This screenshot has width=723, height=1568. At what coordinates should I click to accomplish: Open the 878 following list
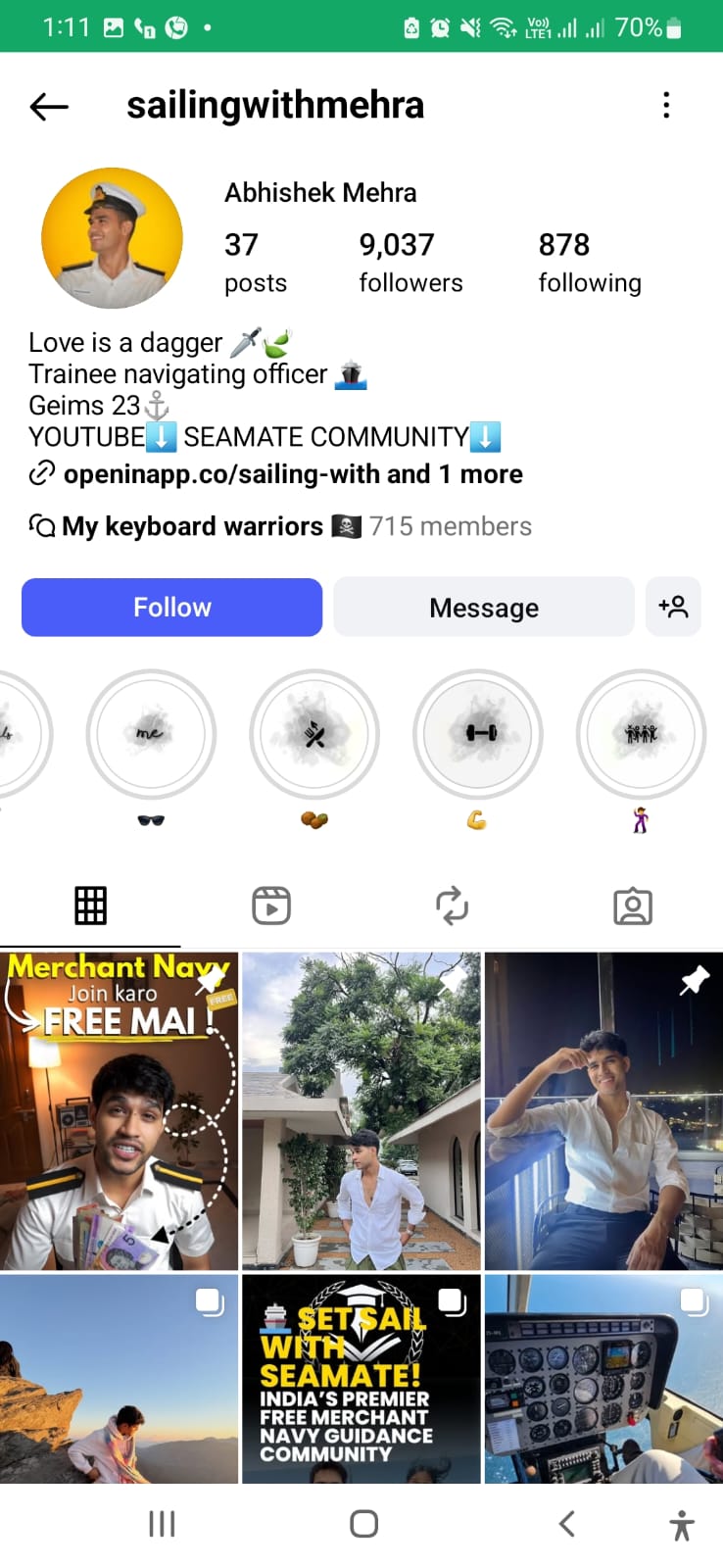tap(590, 263)
